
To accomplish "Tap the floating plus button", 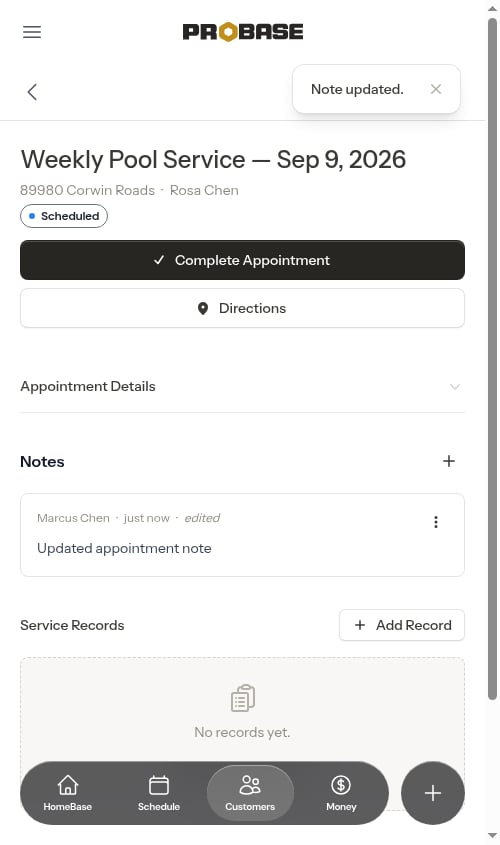I will pyautogui.click(x=433, y=793).
